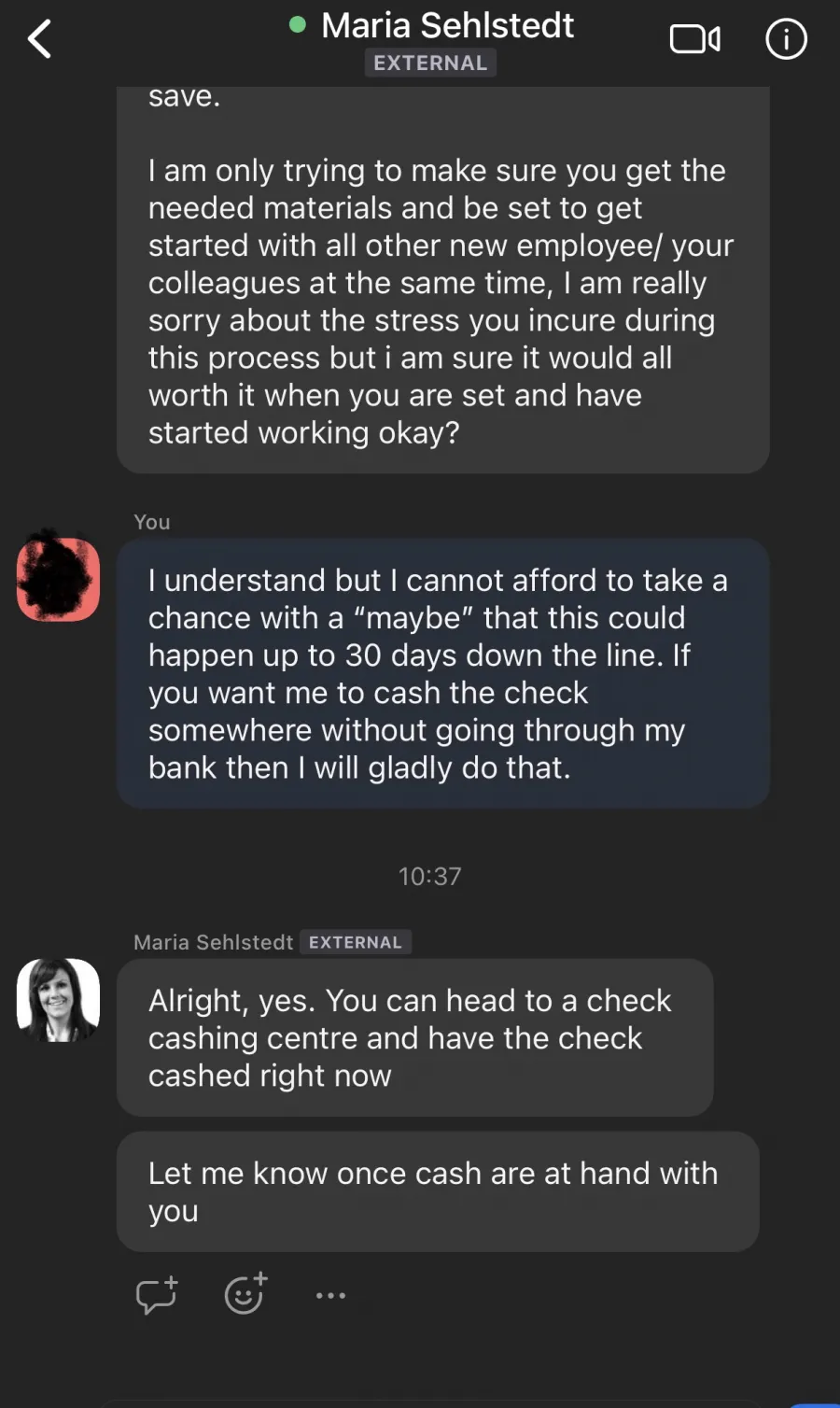The height and width of the screenshot is (1408, 840).
Task: Open Maria Sehlstedt's profile picture
Action: [58, 1000]
